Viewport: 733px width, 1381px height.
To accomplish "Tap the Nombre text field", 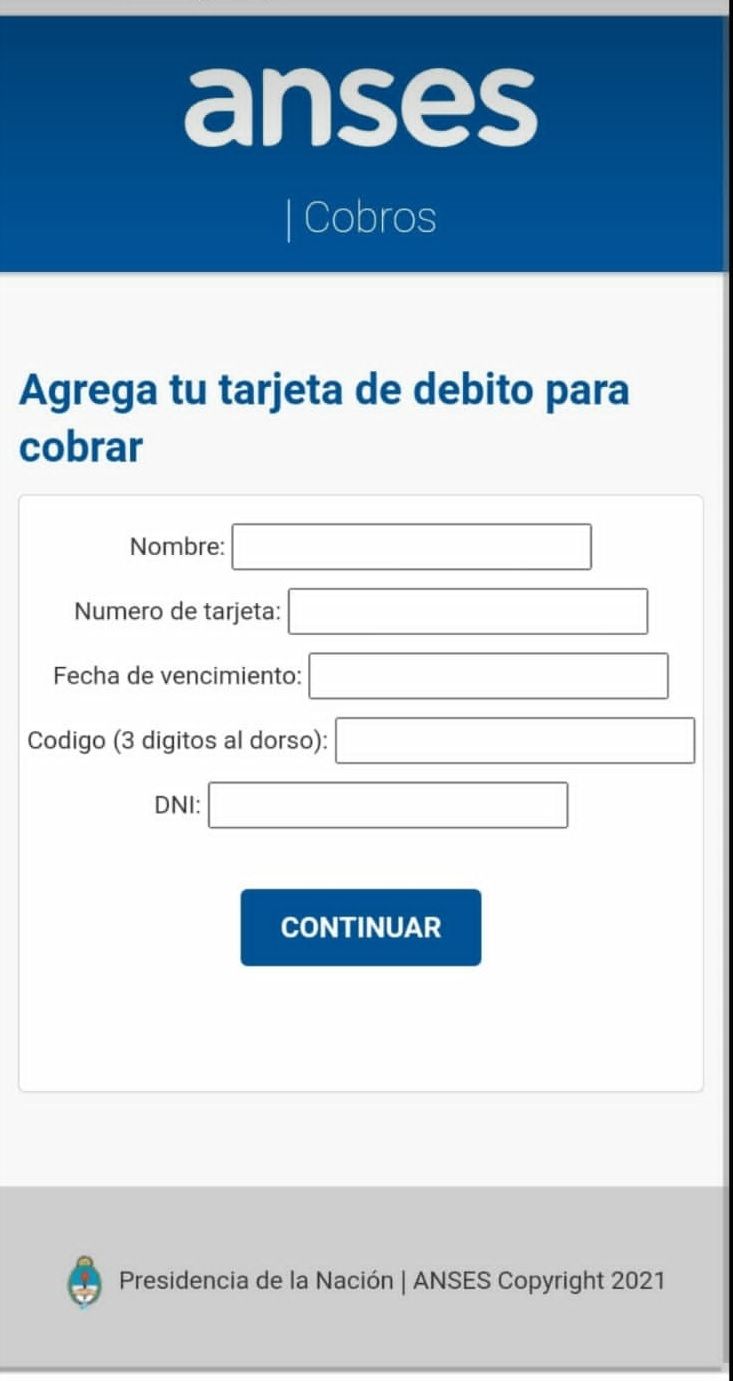I will pyautogui.click(x=411, y=547).
